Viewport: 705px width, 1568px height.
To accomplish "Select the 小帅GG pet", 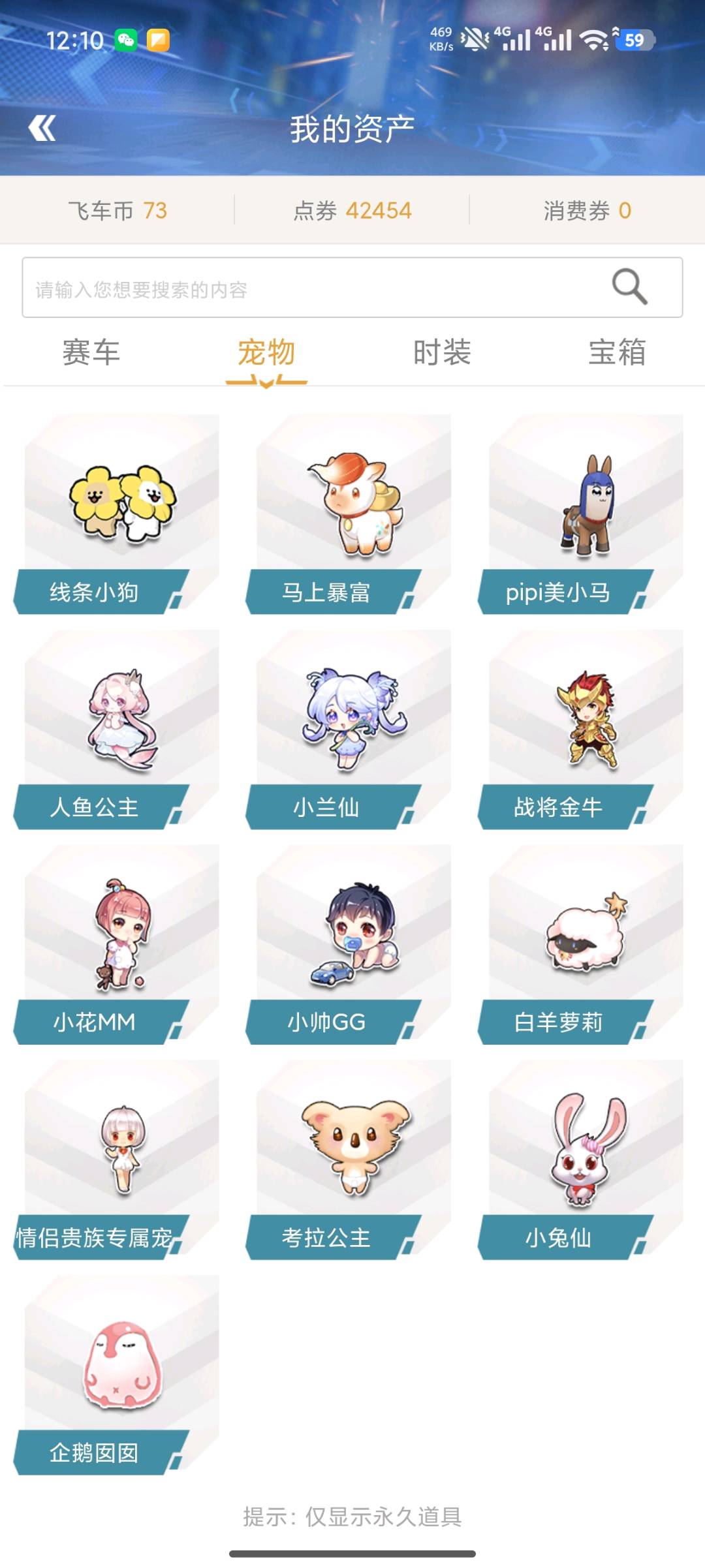I will (349, 945).
